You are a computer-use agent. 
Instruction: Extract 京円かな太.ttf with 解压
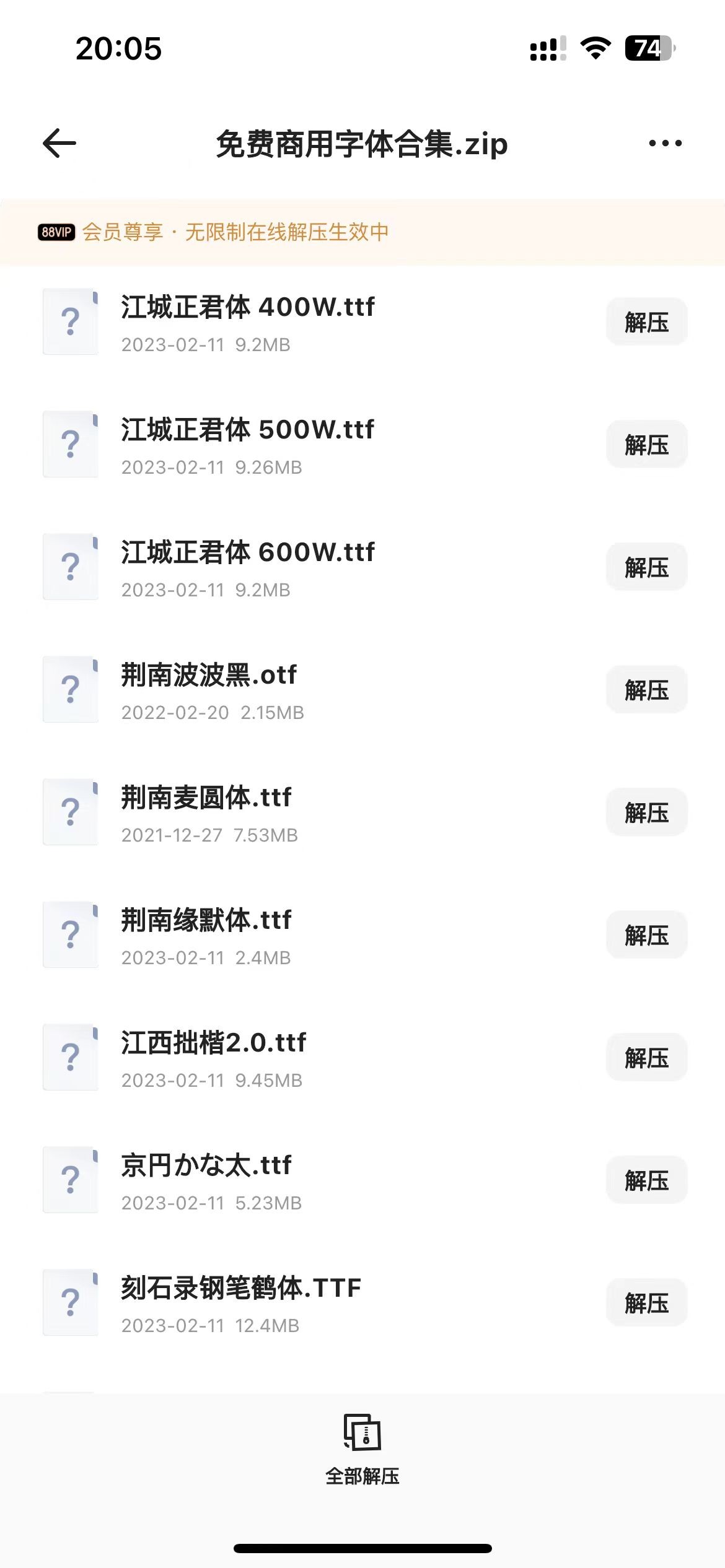pyautogui.click(x=646, y=1180)
